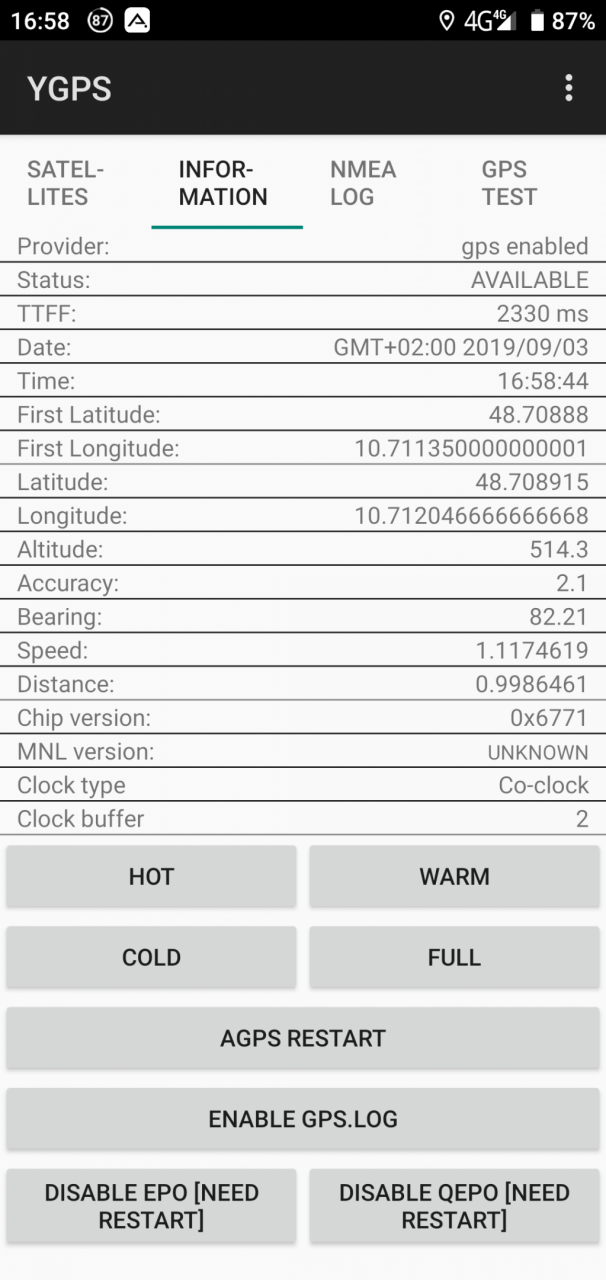Tap the WARM restart button
606x1280 pixels.
pos(454,876)
